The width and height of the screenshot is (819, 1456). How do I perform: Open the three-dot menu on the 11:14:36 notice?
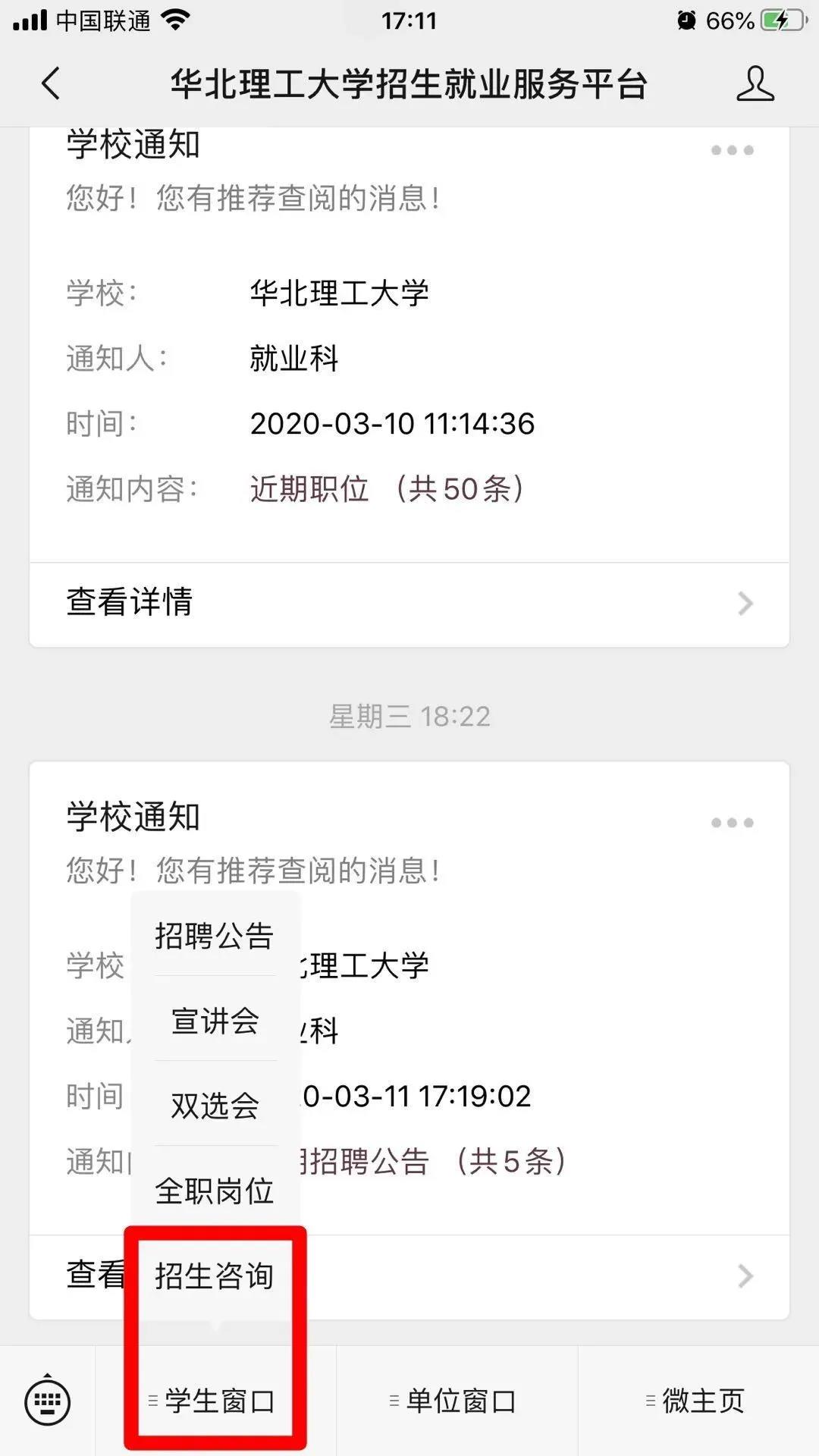[x=732, y=150]
